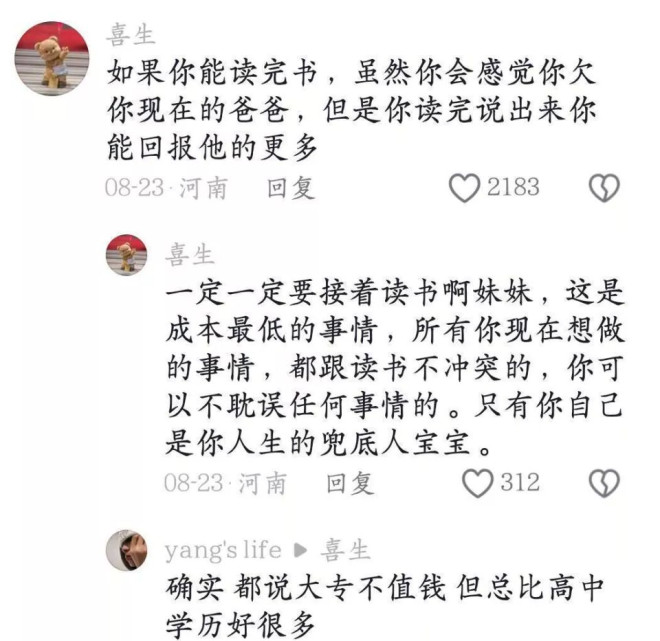
Task: View the yang's life username profile
Action: click(223, 549)
